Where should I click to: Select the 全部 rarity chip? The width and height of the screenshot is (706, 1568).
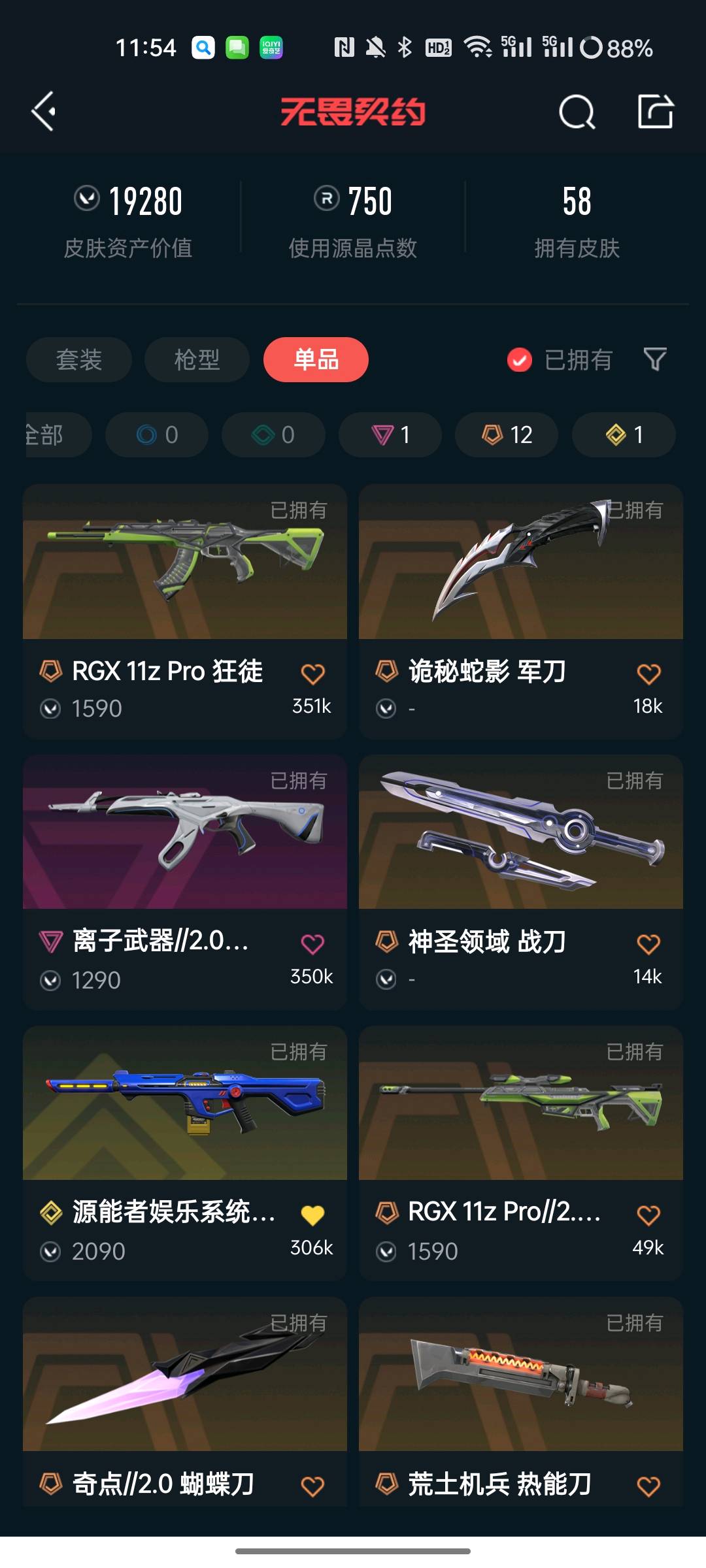click(52, 434)
